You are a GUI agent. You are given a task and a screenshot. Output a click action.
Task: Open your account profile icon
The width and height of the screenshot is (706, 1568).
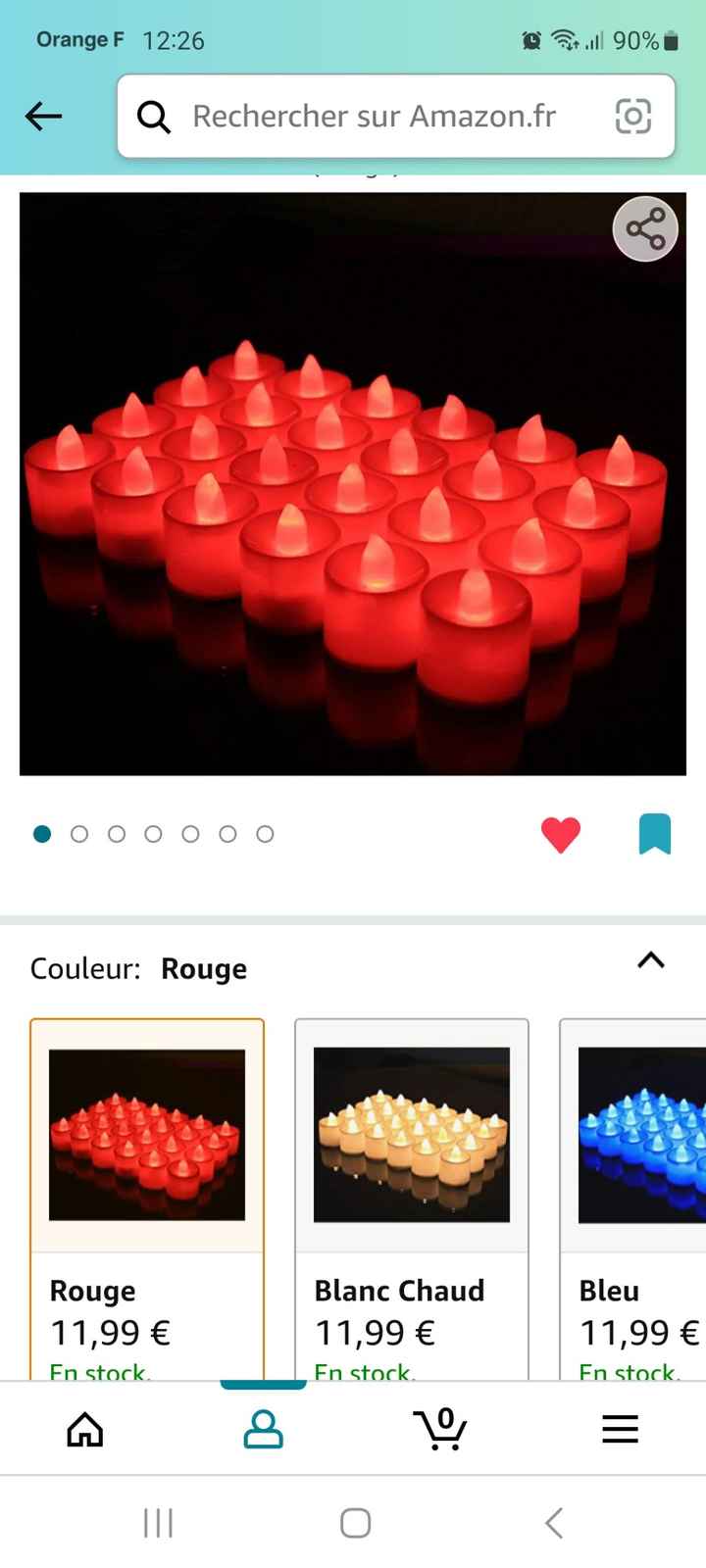pos(262,1429)
